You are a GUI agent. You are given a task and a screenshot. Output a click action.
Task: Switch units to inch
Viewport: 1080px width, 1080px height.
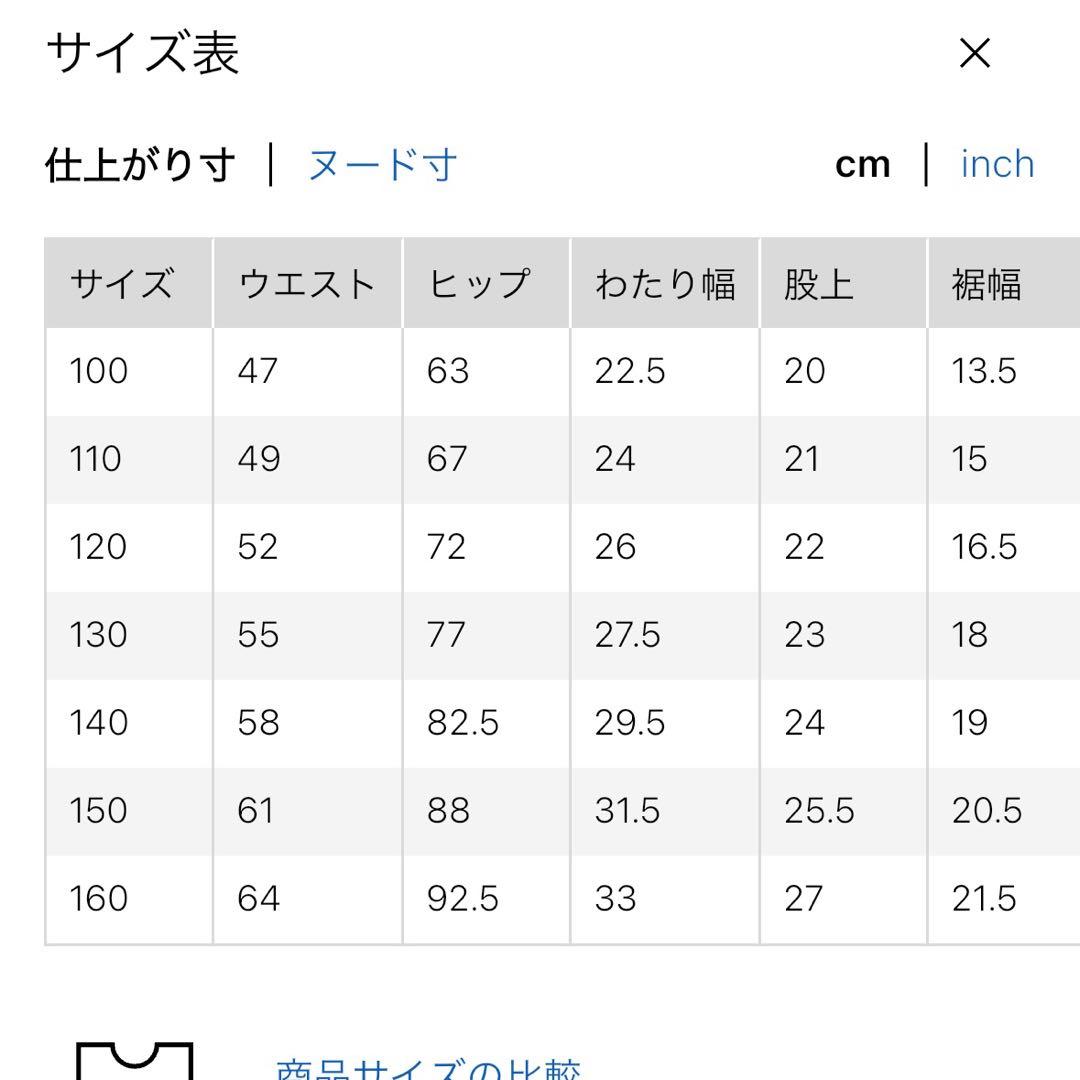tap(997, 165)
